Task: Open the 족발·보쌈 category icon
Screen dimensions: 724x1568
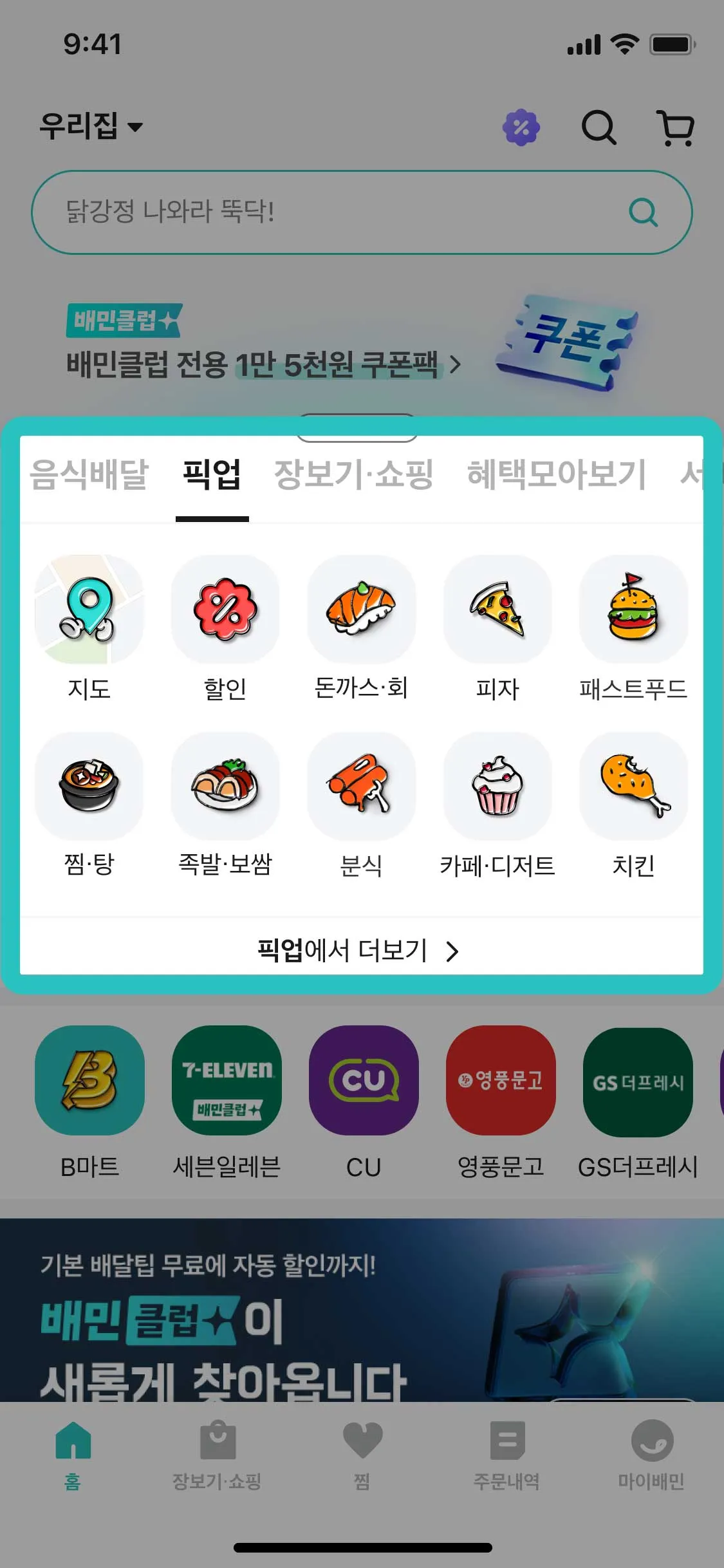Action: click(226, 787)
